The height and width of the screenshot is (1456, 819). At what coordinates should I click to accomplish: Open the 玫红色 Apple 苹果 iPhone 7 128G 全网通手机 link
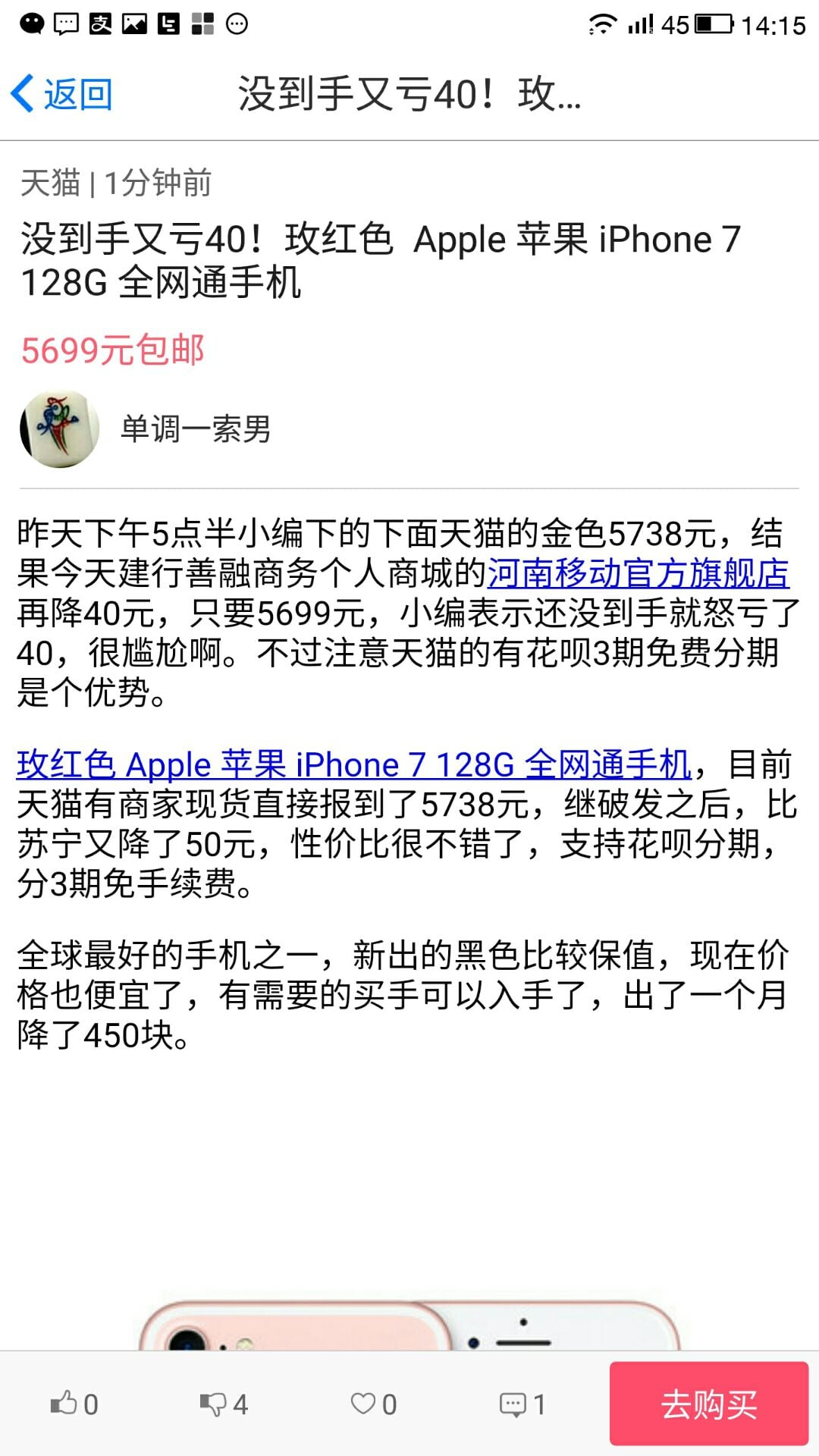coord(353,764)
